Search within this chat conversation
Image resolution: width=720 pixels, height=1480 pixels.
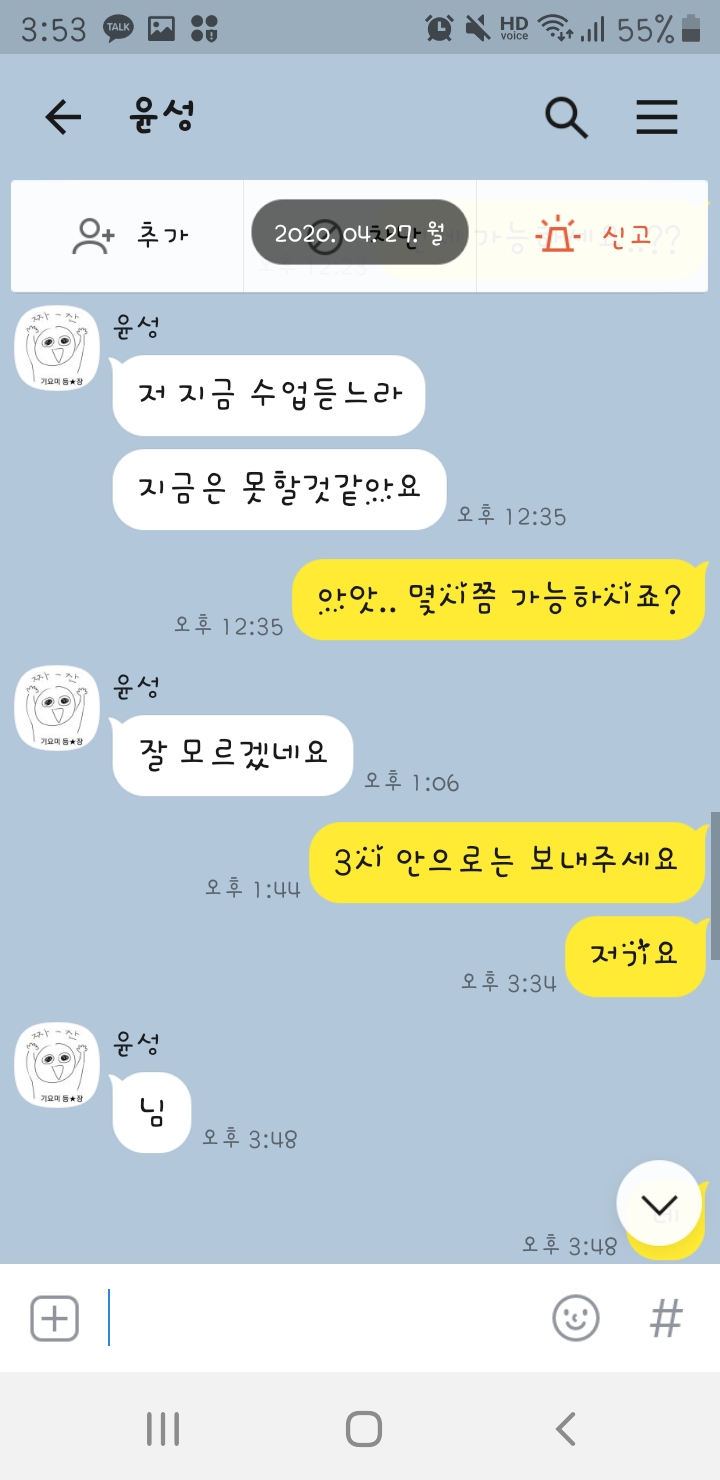[566, 118]
